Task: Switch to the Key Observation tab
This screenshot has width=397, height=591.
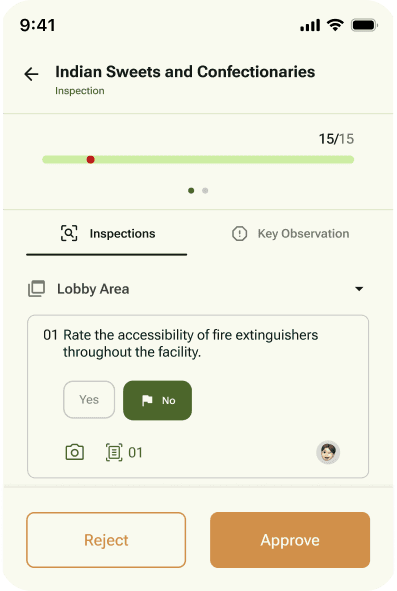Action: click(x=290, y=234)
